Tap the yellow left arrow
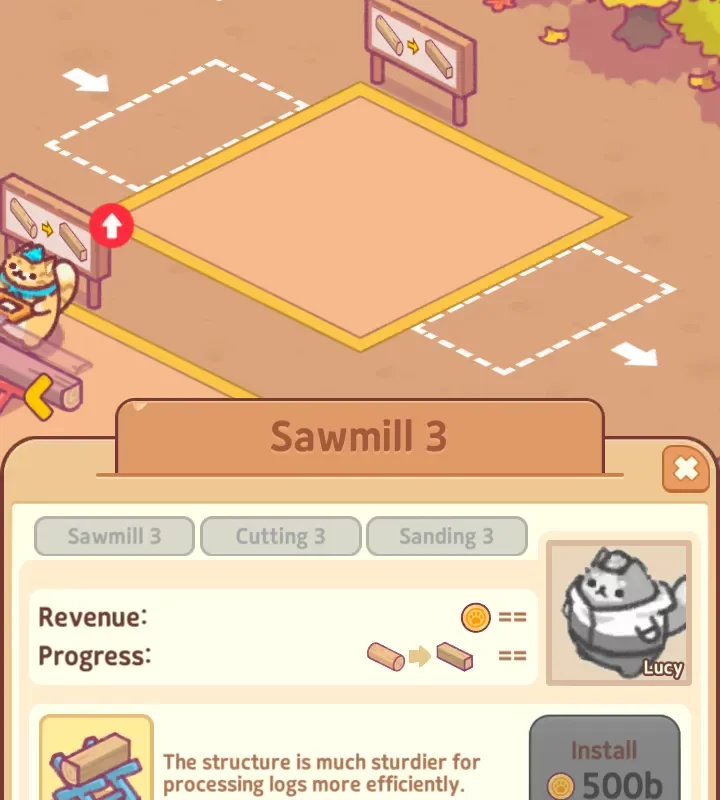Screen dimensions: 720x800 coord(38,398)
